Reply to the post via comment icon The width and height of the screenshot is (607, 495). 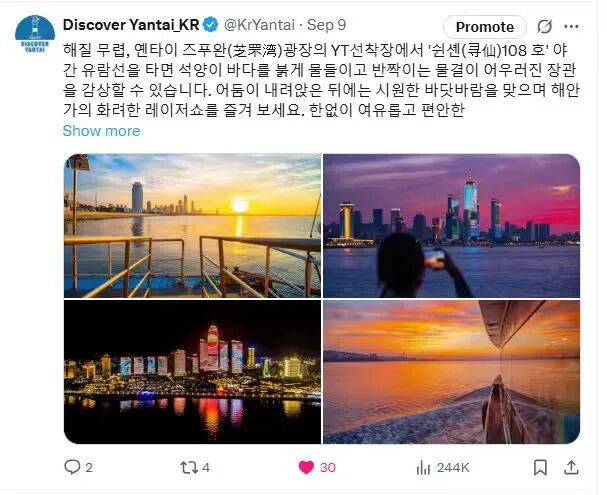[x=72, y=467]
